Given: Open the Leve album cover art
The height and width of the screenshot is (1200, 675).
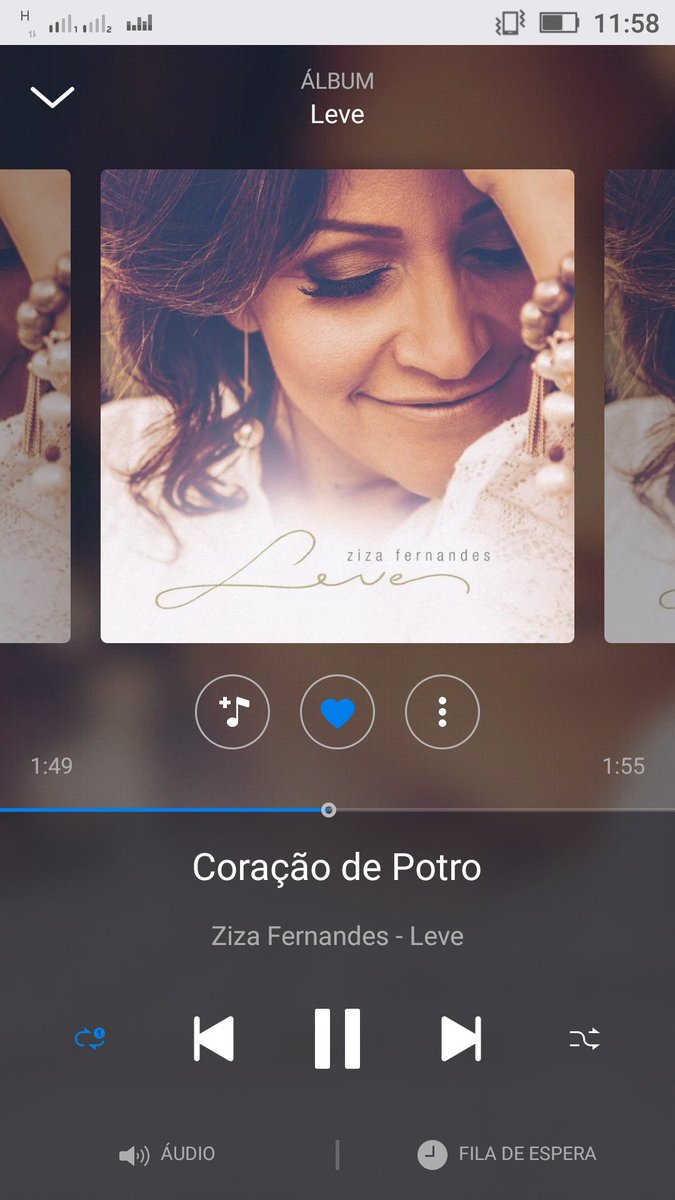Looking at the screenshot, I should (x=337, y=406).
